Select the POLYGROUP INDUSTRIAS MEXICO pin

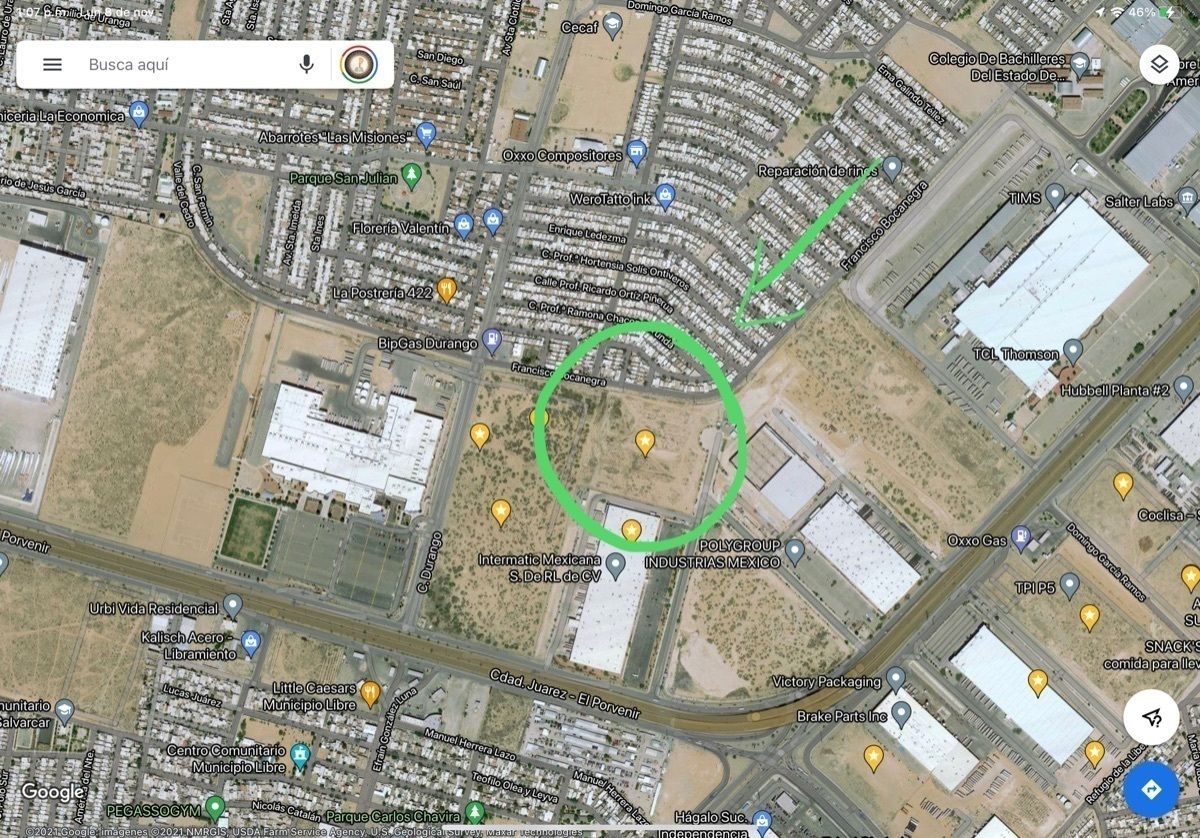(x=795, y=550)
